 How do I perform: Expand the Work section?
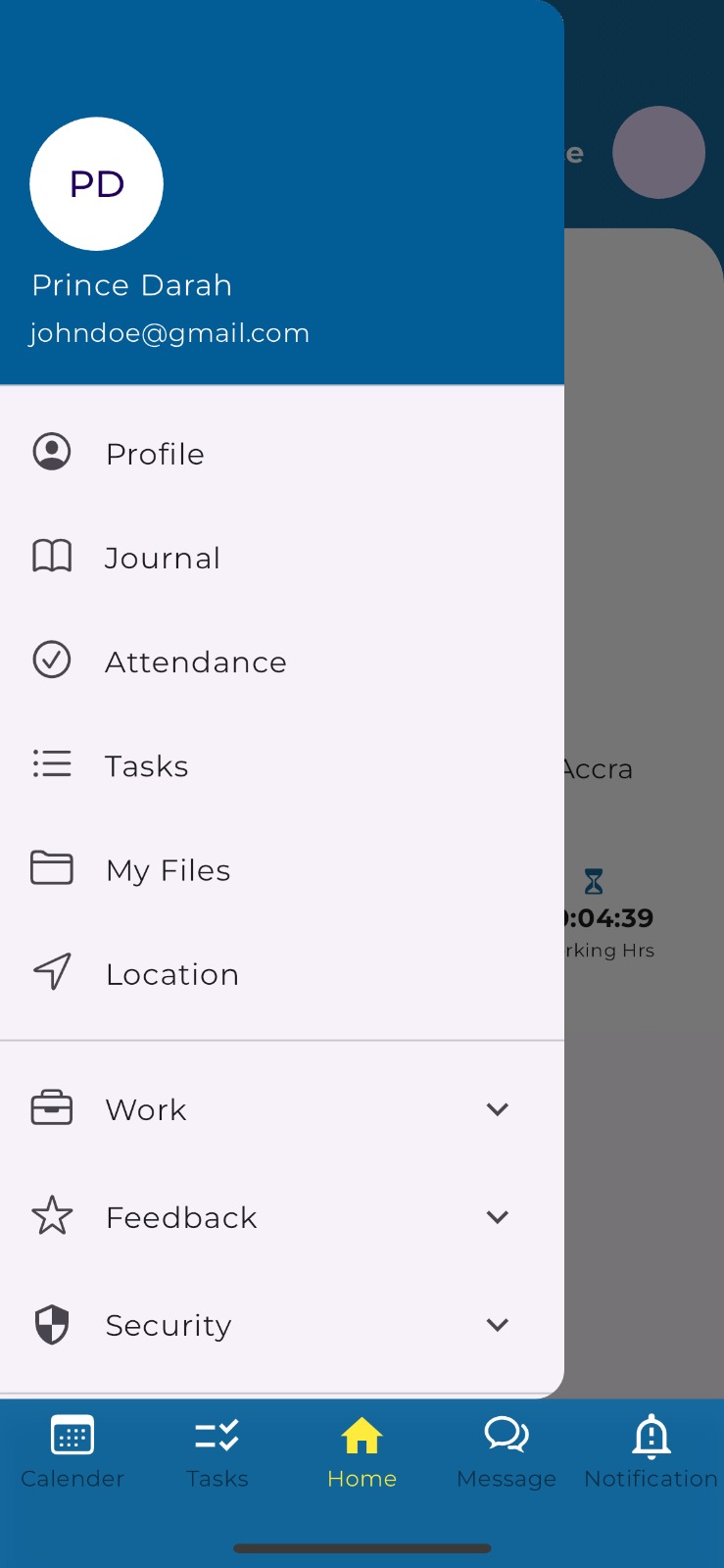(x=282, y=1109)
